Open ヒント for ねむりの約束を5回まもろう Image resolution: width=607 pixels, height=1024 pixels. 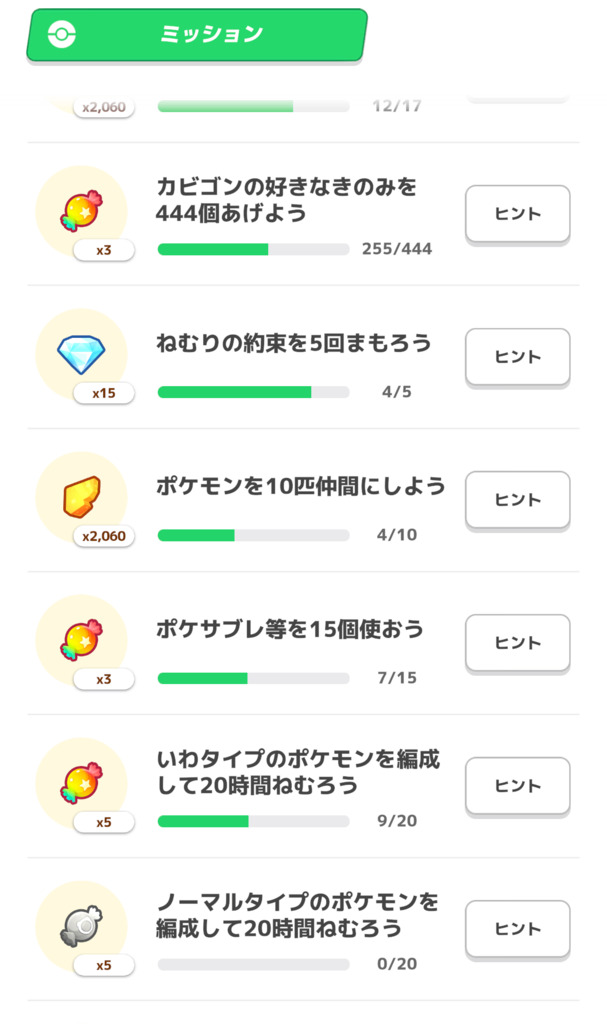coord(517,356)
